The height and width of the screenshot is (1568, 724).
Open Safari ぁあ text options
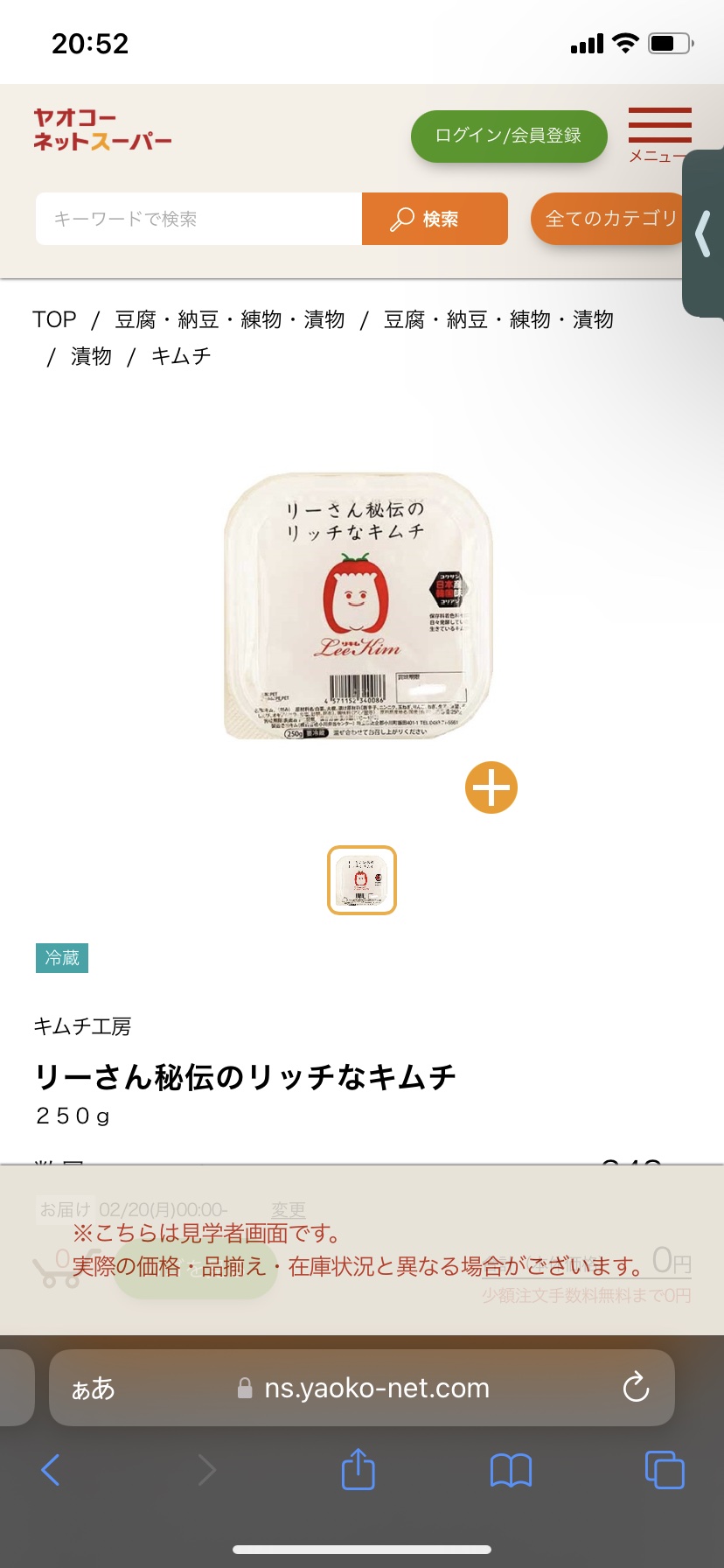click(x=93, y=1388)
